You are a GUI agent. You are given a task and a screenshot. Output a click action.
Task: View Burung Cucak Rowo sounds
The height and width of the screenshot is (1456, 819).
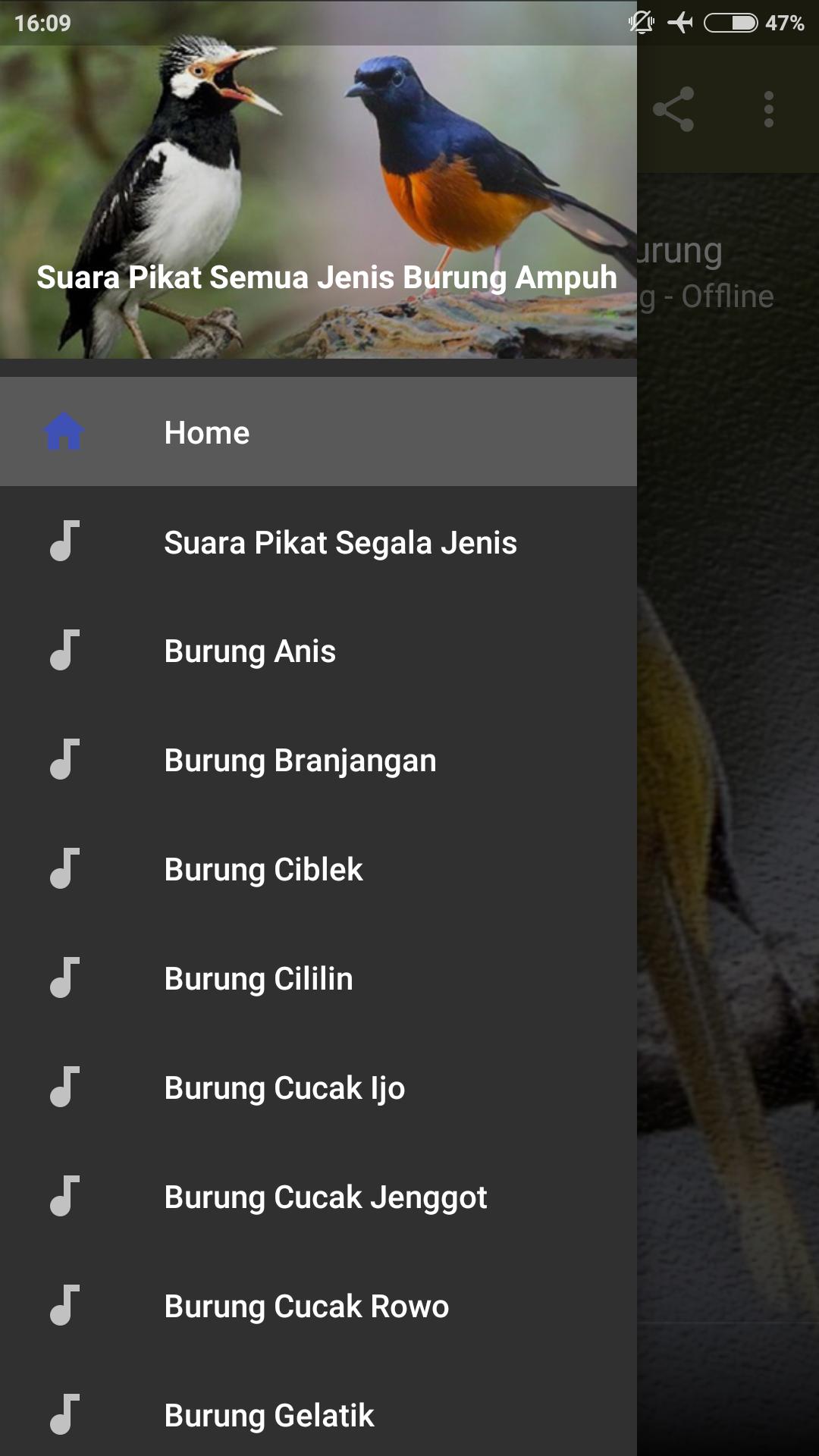click(318, 1307)
